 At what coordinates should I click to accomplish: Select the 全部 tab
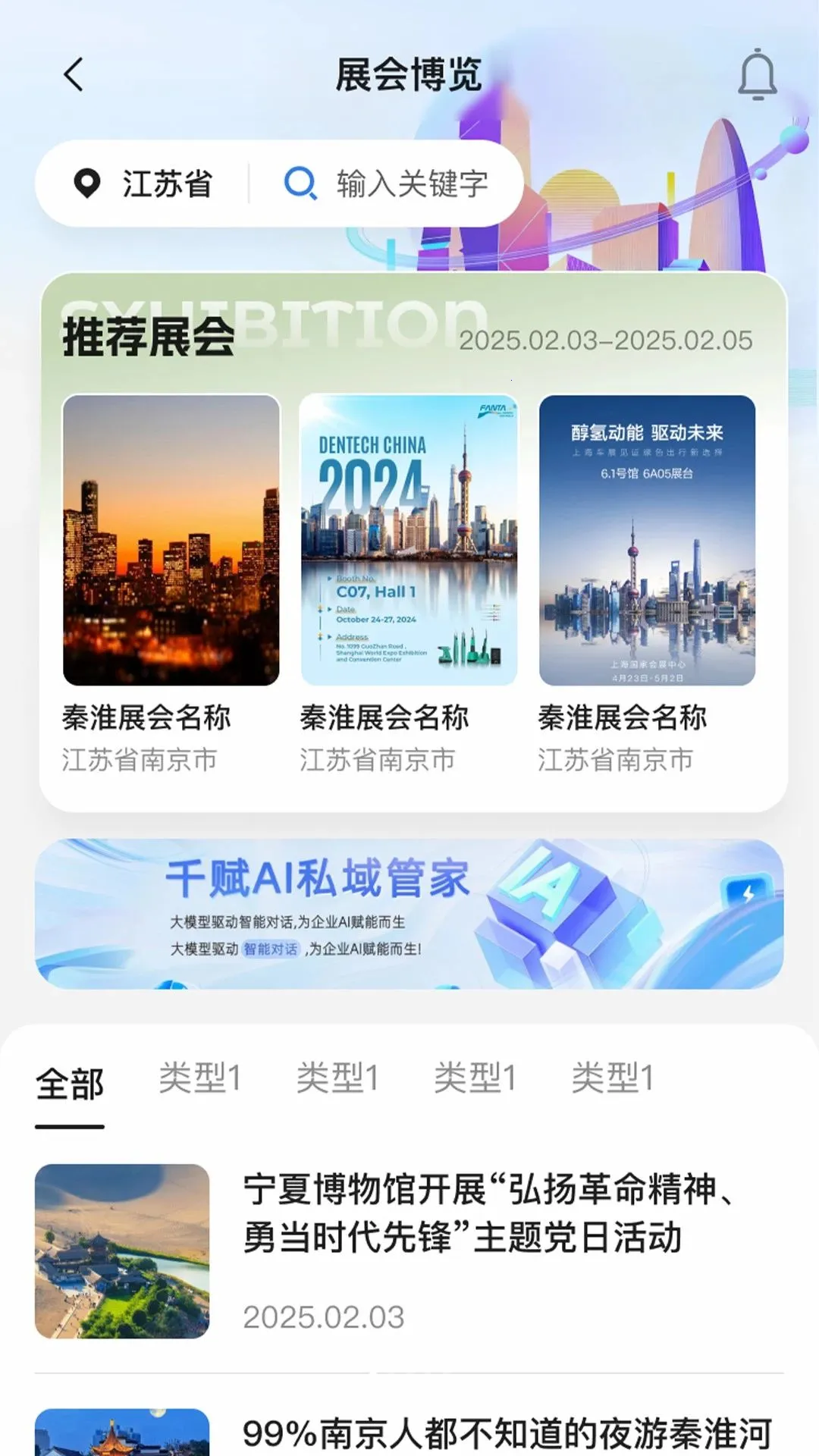click(x=70, y=1084)
